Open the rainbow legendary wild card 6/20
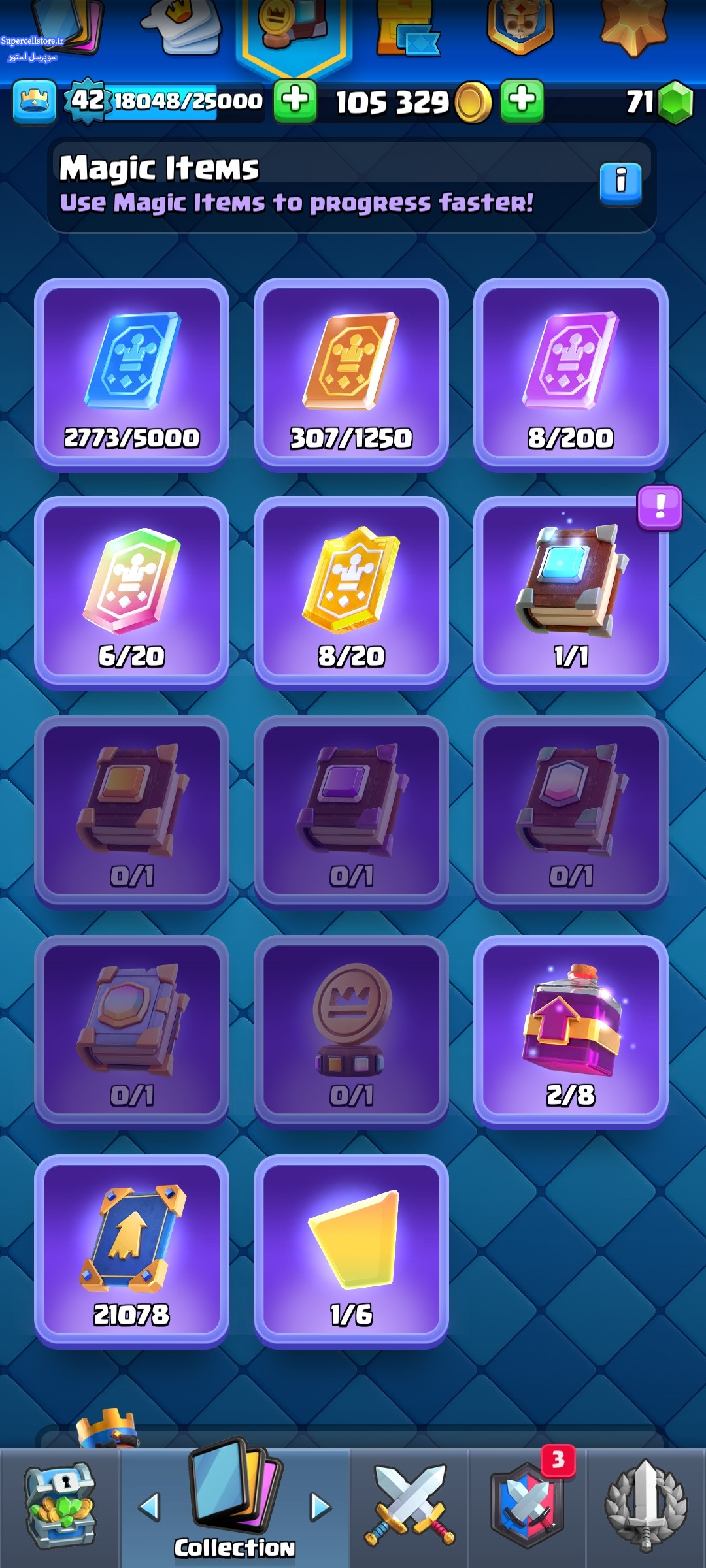This screenshot has width=706, height=1568. (131, 593)
